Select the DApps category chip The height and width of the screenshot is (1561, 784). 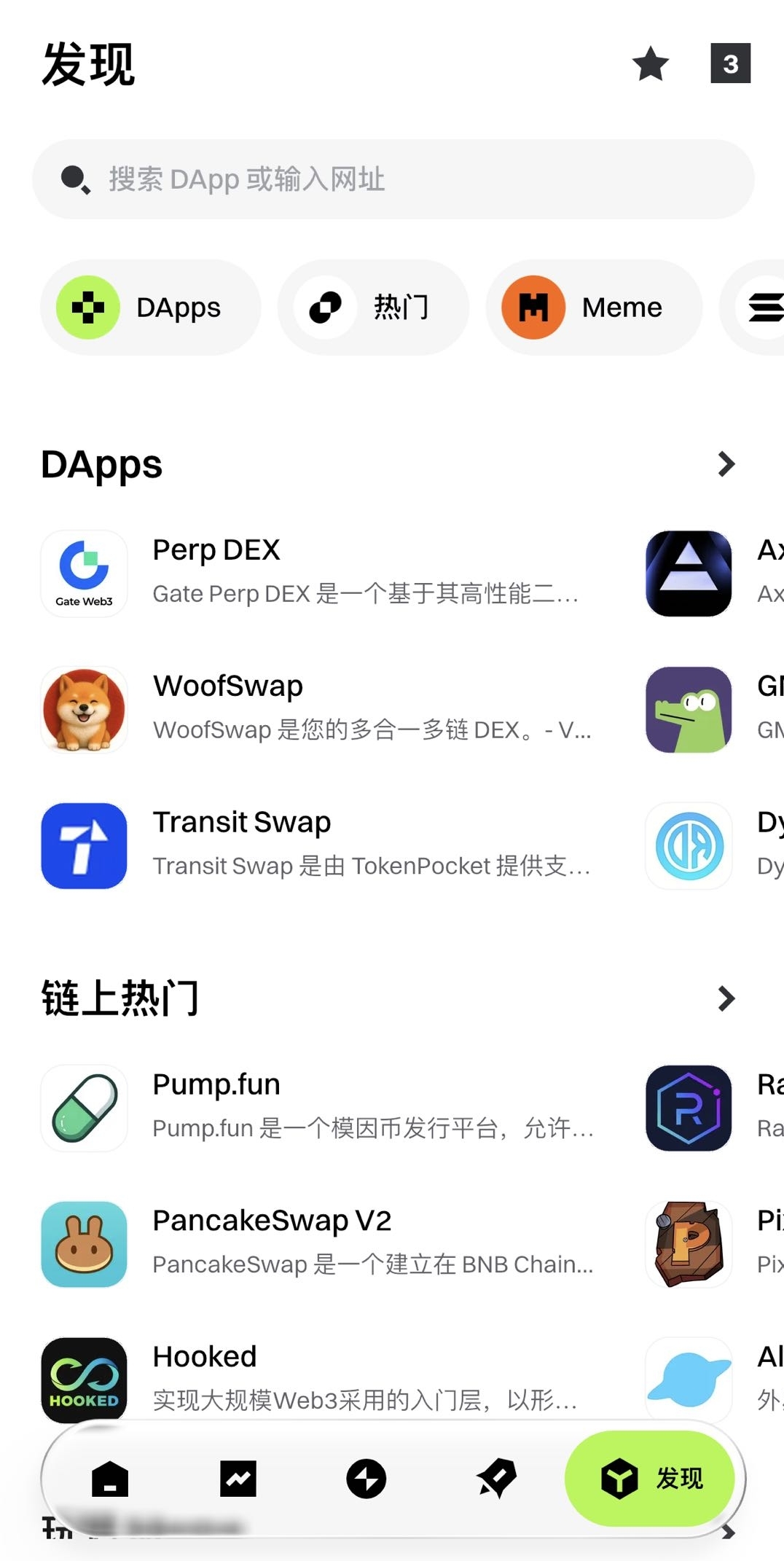pos(150,308)
